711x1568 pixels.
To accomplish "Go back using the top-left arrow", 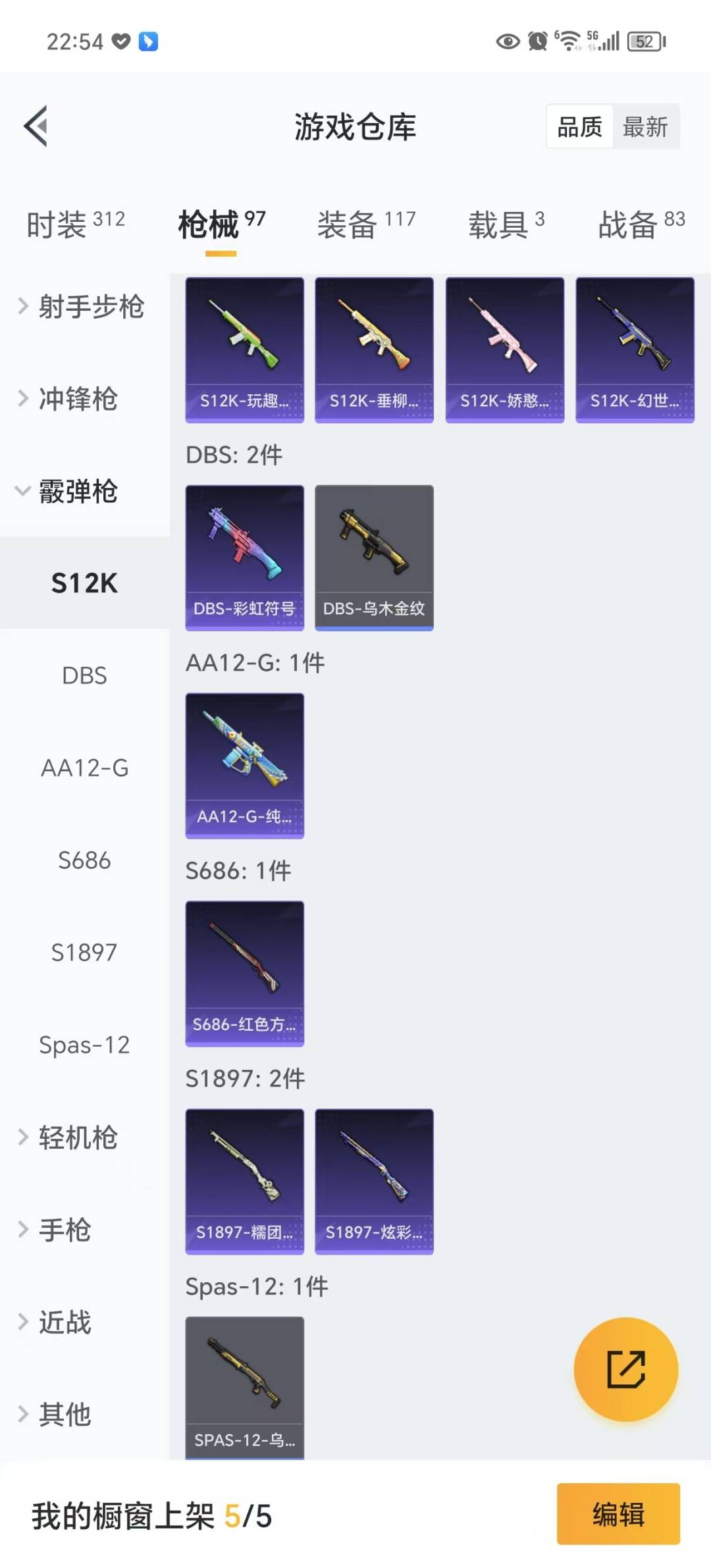I will click(36, 126).
